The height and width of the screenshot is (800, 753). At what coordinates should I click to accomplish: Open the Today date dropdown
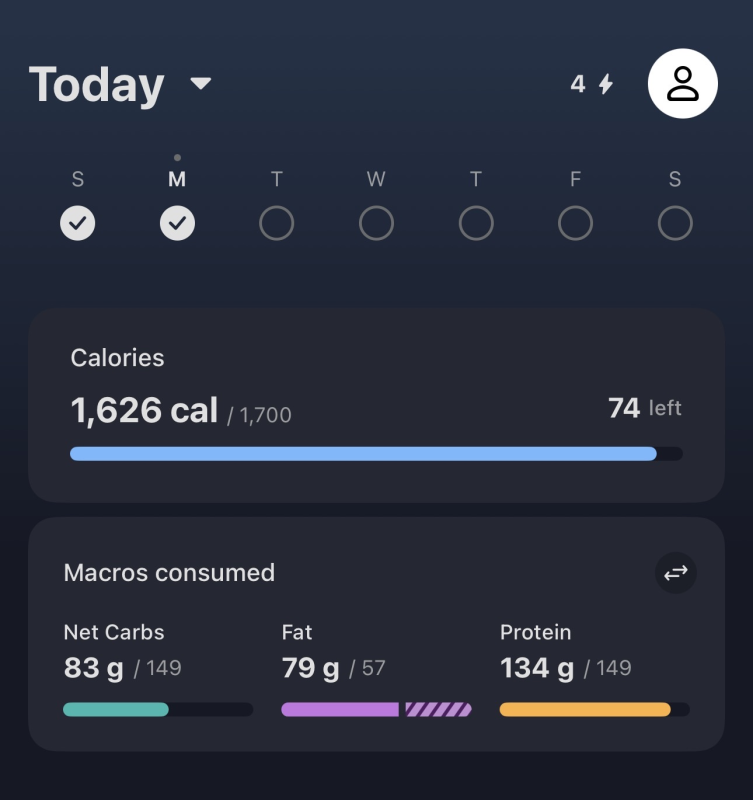coord(120,84)
